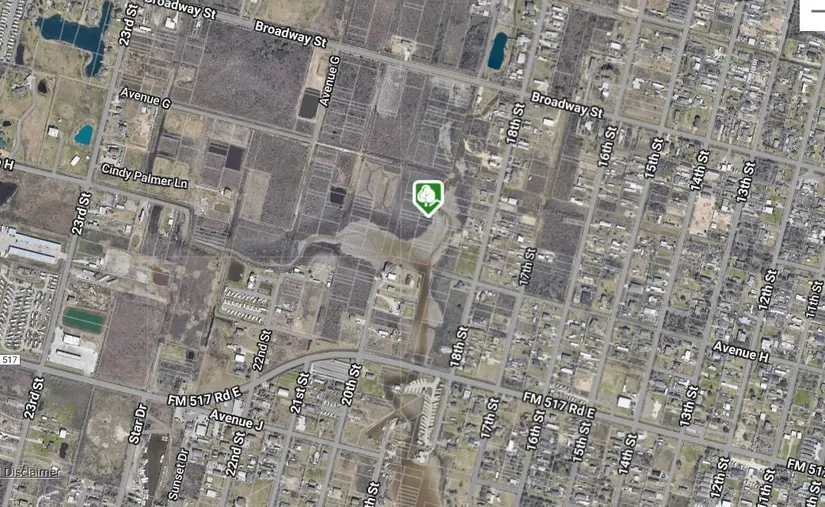
Task: Open the Disclaimer link
Action: pos(30,471)
